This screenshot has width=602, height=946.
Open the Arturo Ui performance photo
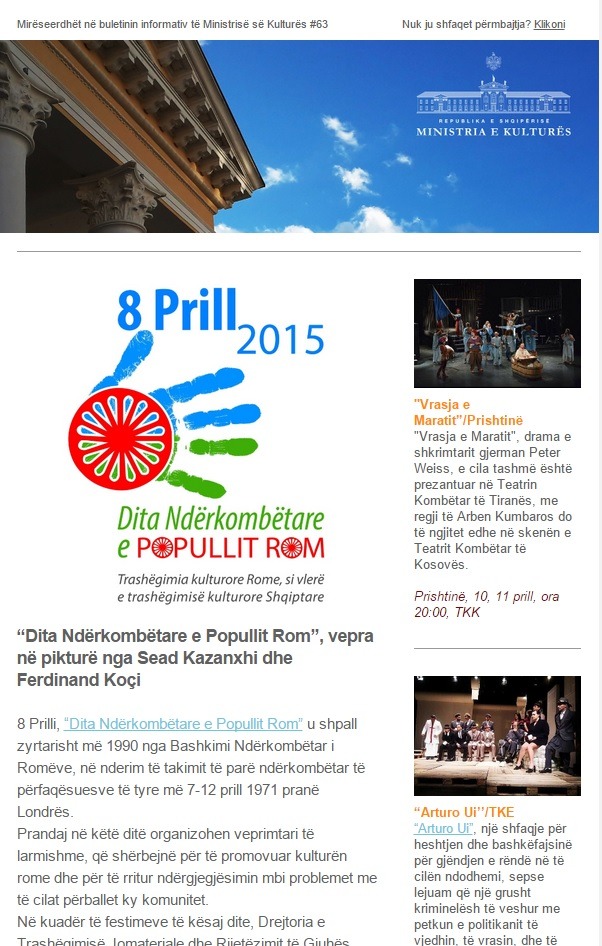(497, 735)
